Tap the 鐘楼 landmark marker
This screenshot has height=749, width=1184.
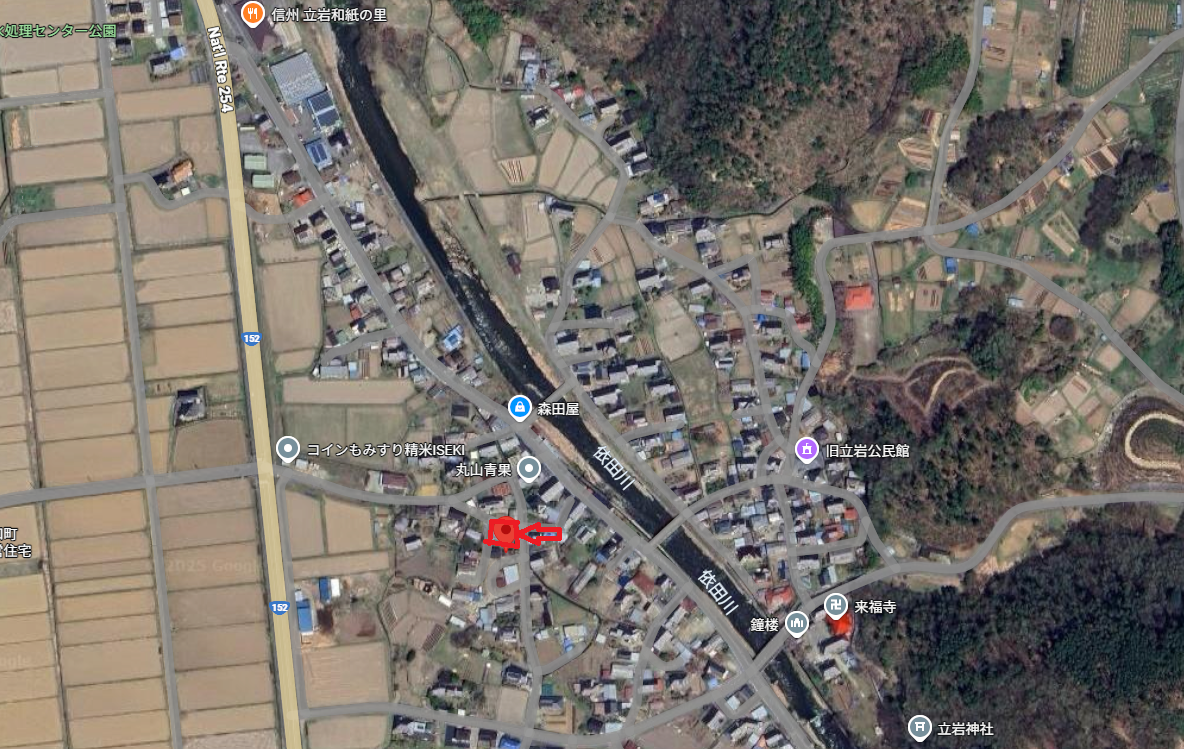(797, 624)
